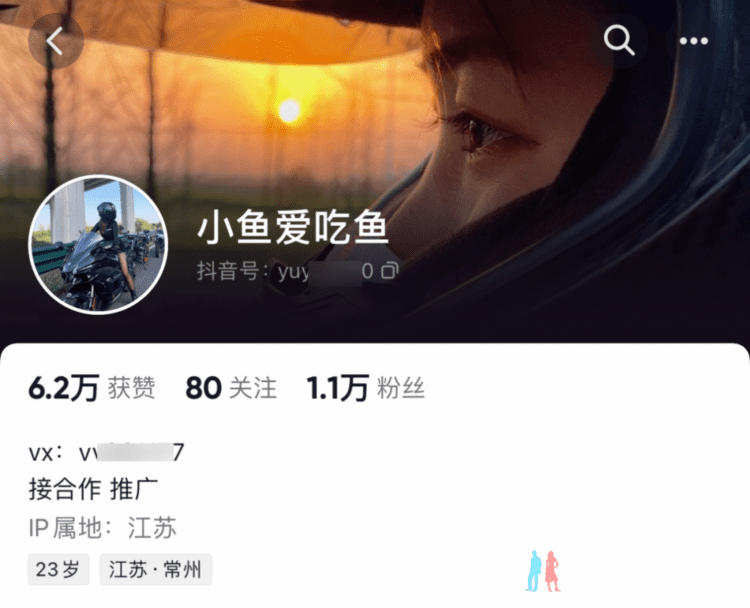Open the profile search icon
The width and height of the screenshot is (750, 608).
click(620, 41)
